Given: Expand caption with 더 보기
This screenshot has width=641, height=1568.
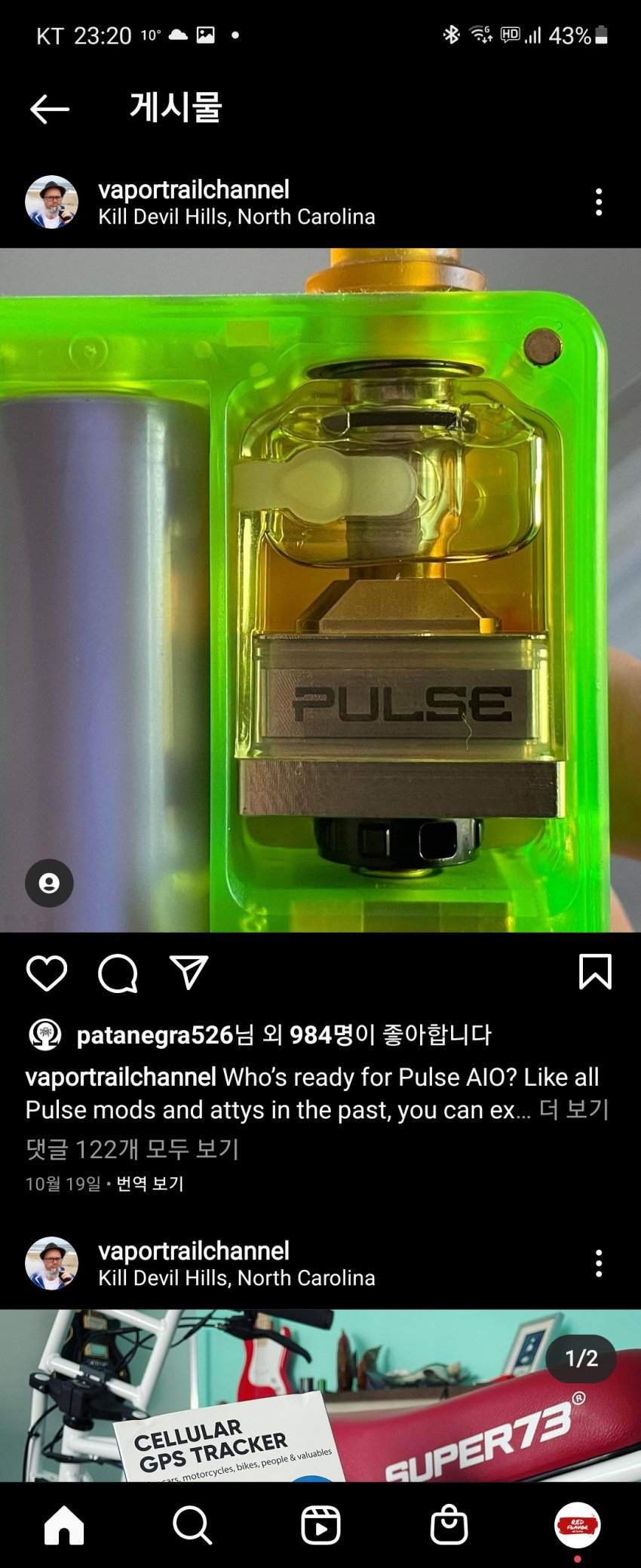Looking at the screenshot, I should tap(573, 1110).
